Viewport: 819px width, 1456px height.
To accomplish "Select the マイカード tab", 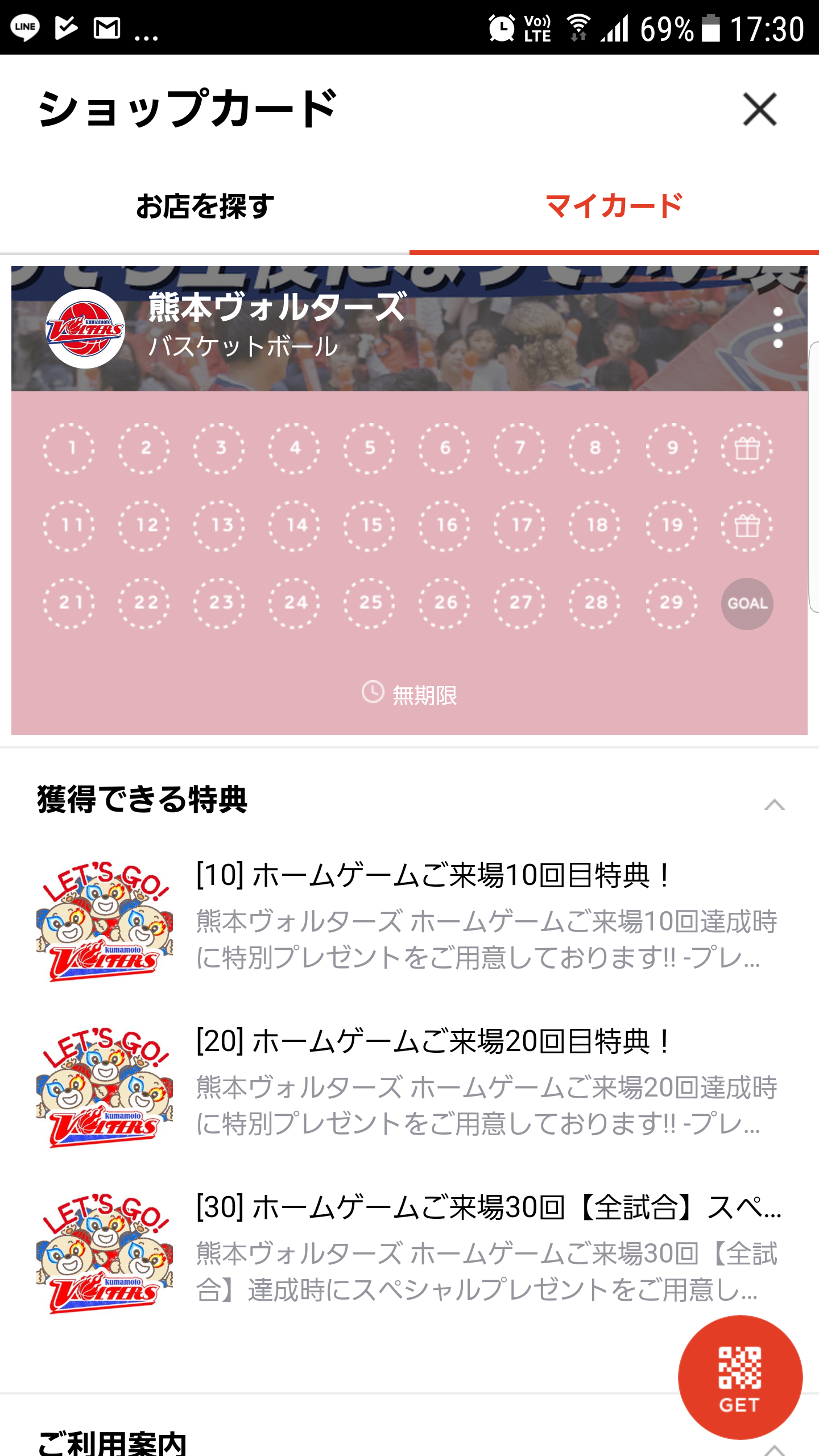I will coord(614,206).
